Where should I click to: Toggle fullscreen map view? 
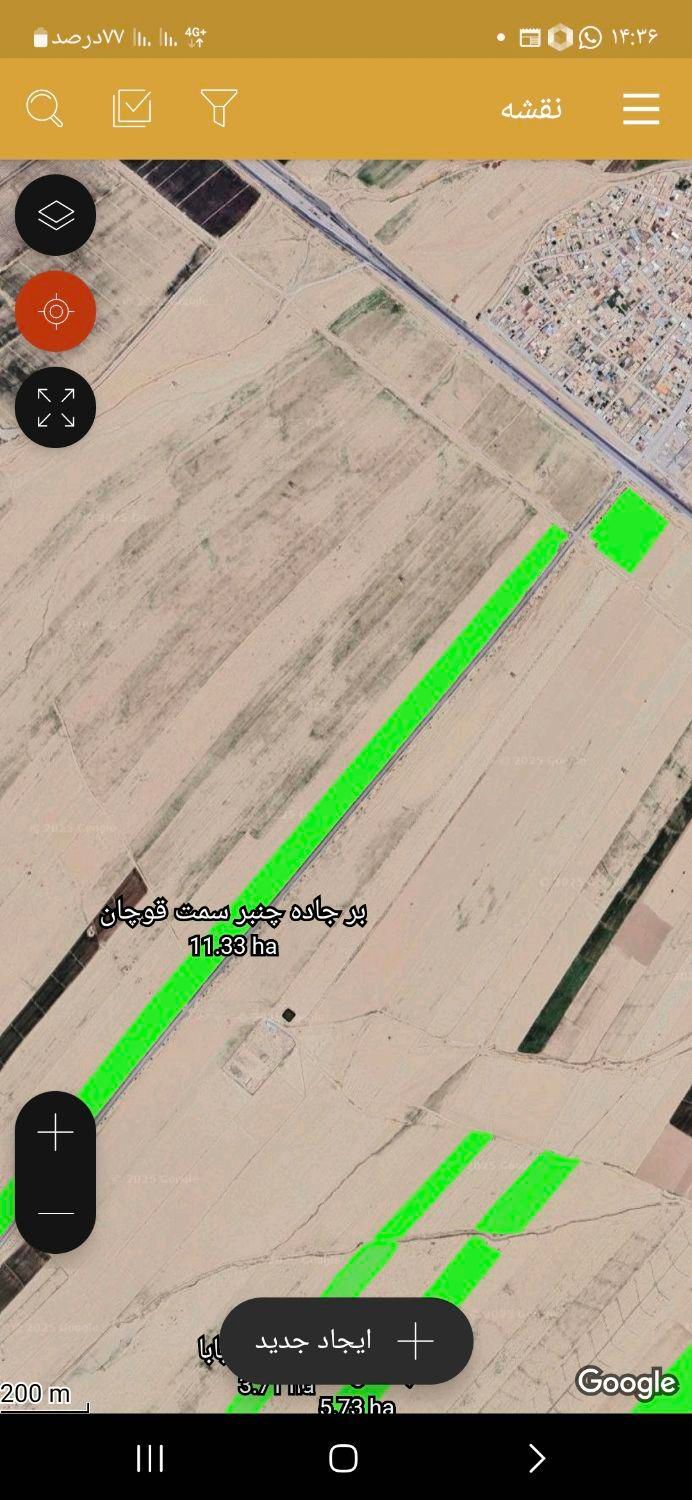[x=56, y=407]
